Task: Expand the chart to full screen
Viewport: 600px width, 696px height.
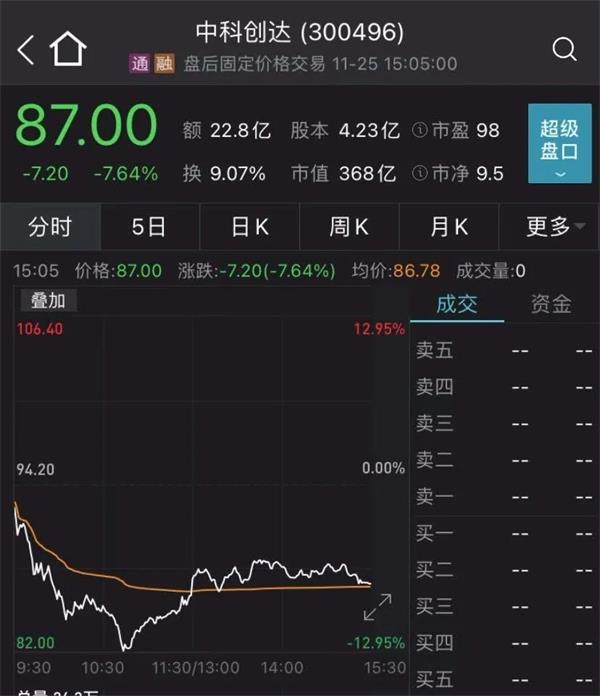Action: click(x=377, y=608)
